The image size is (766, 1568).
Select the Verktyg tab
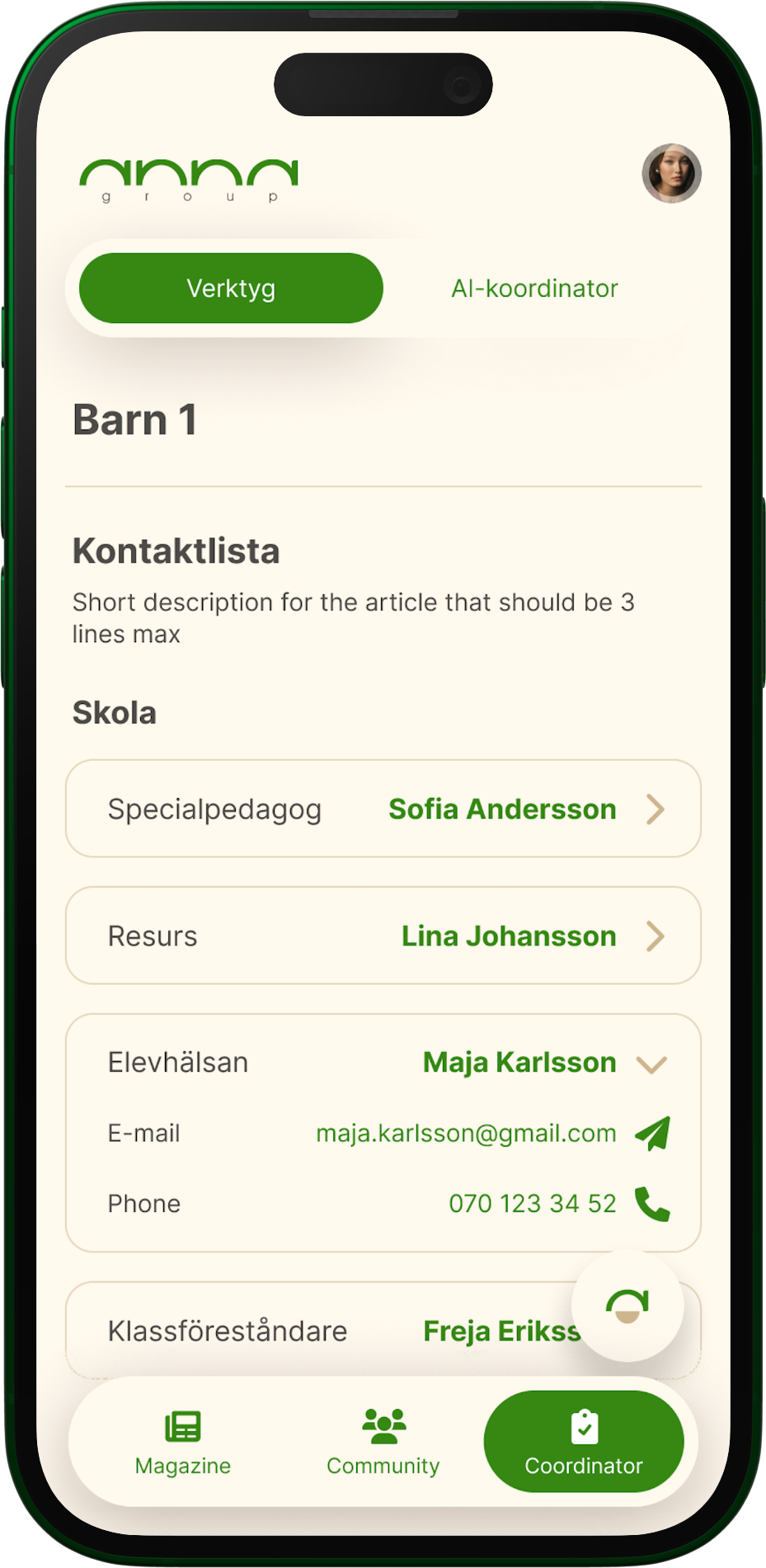[x=231, y=289]
